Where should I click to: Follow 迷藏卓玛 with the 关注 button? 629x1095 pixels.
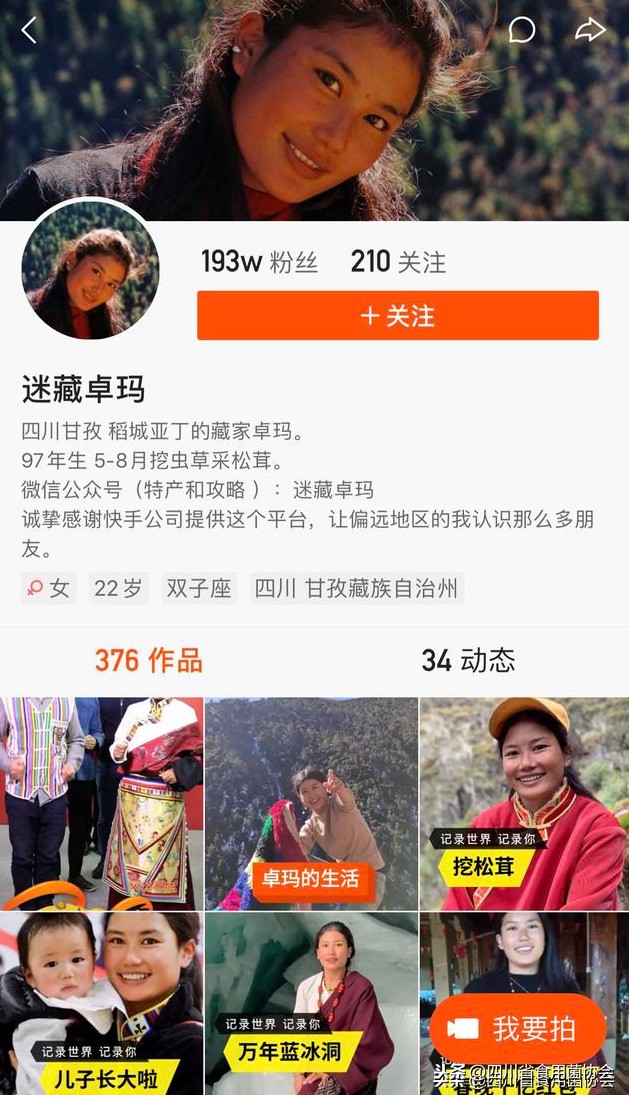point(397,316)
